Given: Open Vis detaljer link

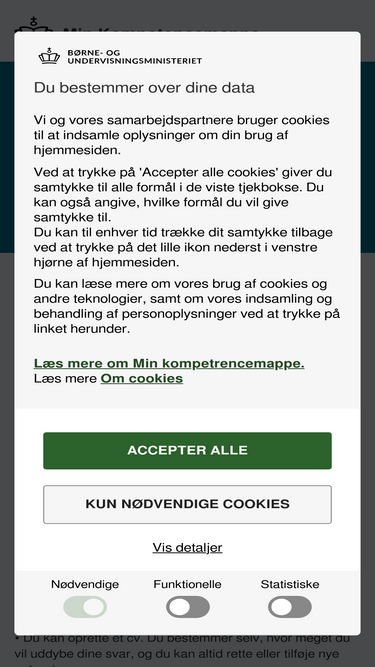Looking at the screenshot, I should point(187,547).
